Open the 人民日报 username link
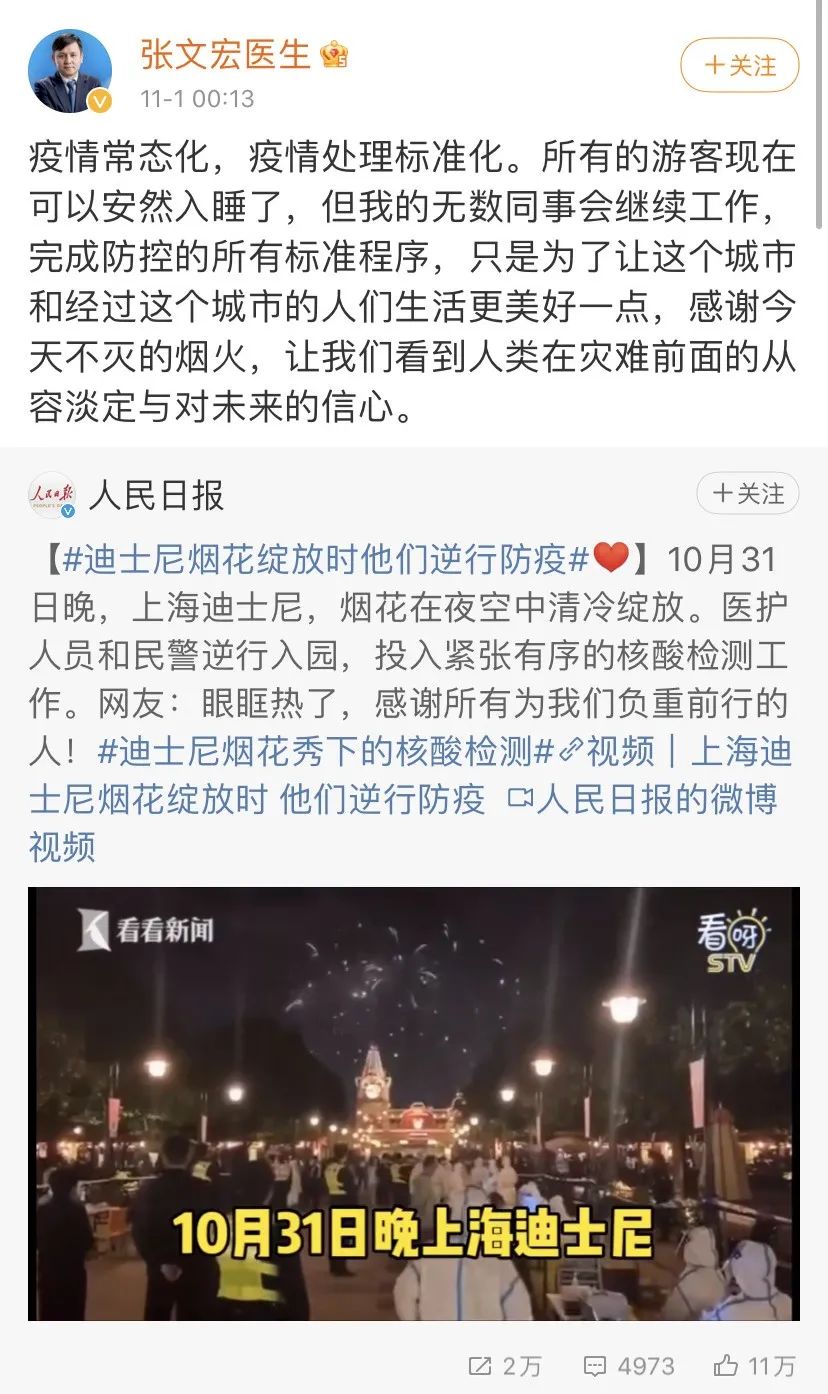The image size is (828, 1394). 156,495
